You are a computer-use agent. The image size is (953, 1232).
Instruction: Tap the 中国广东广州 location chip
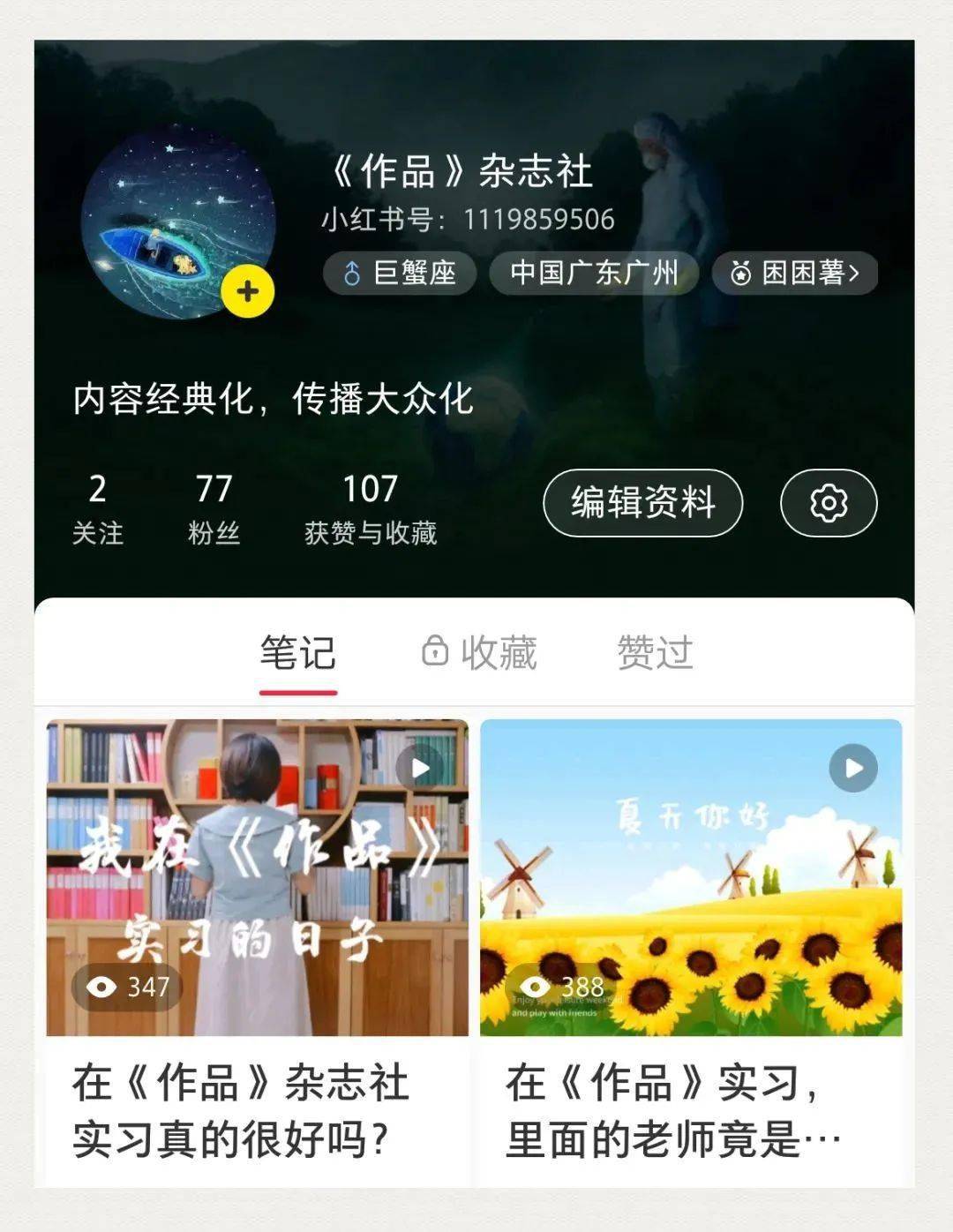[x=594, y=273]
